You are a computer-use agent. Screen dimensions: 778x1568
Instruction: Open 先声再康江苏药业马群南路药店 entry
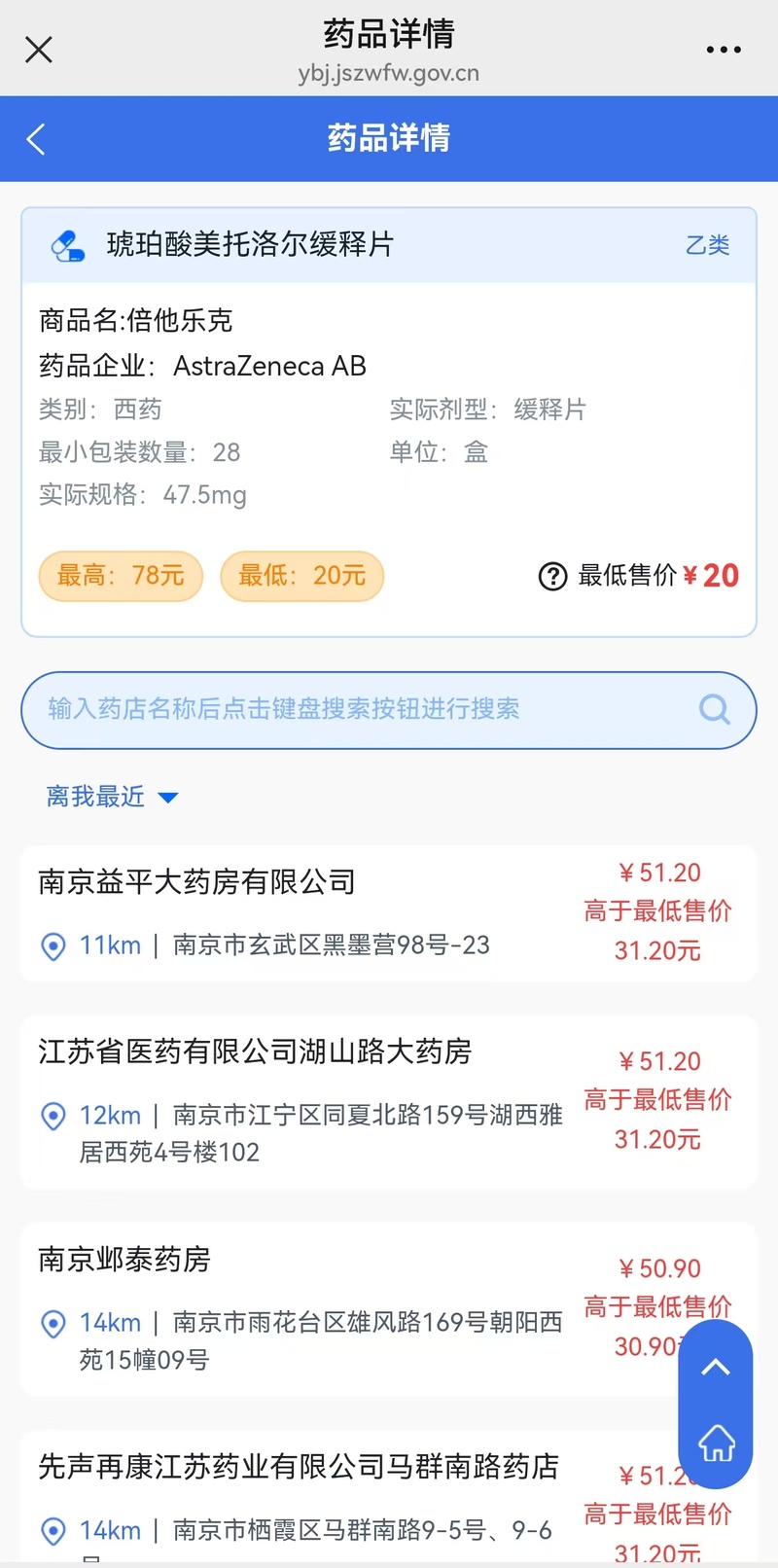pos(389,1498)
